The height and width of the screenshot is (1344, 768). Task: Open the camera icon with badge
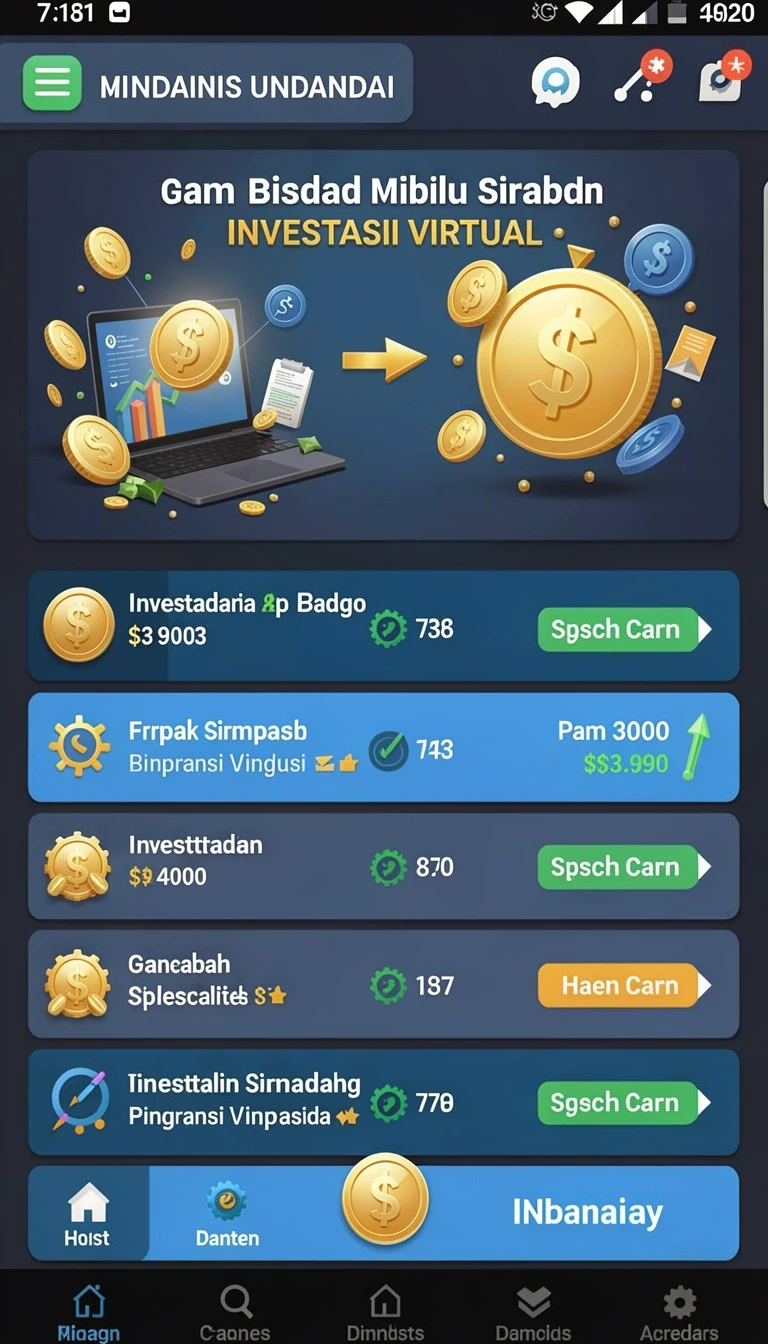pos(724,78)
